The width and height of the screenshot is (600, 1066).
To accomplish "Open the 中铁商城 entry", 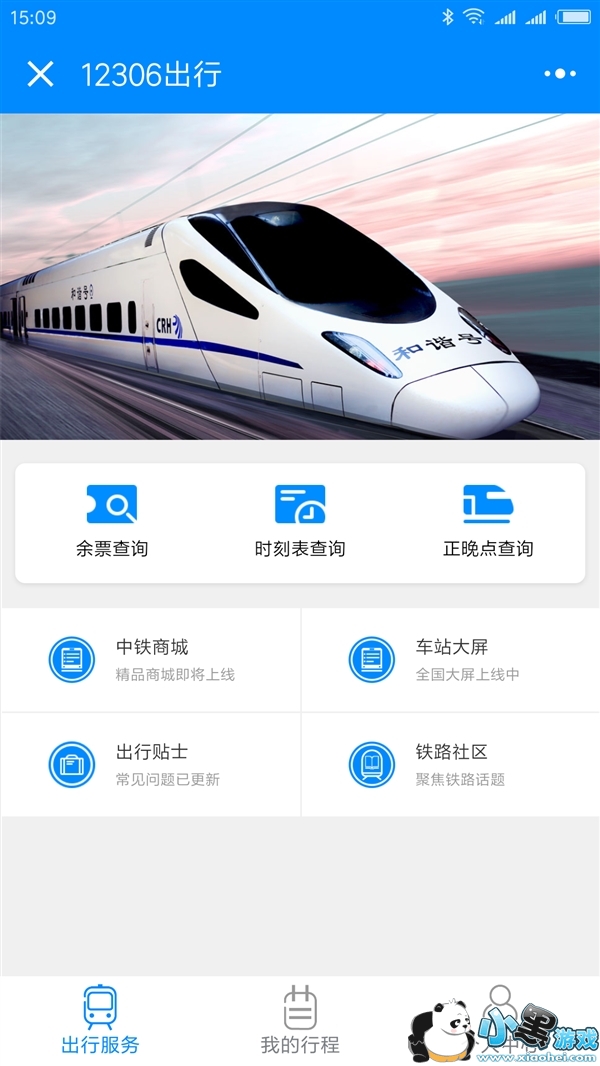I will [x=150, y=660].
